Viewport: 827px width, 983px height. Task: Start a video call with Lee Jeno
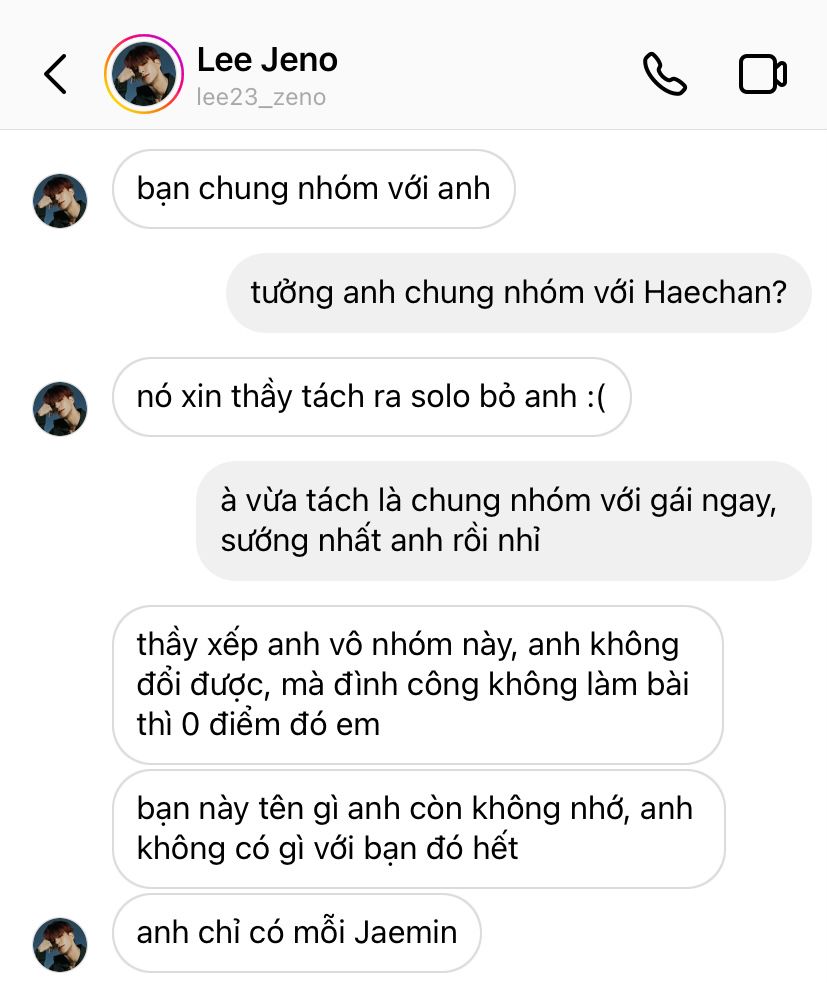pyautogui.click(x=762, y=74)
